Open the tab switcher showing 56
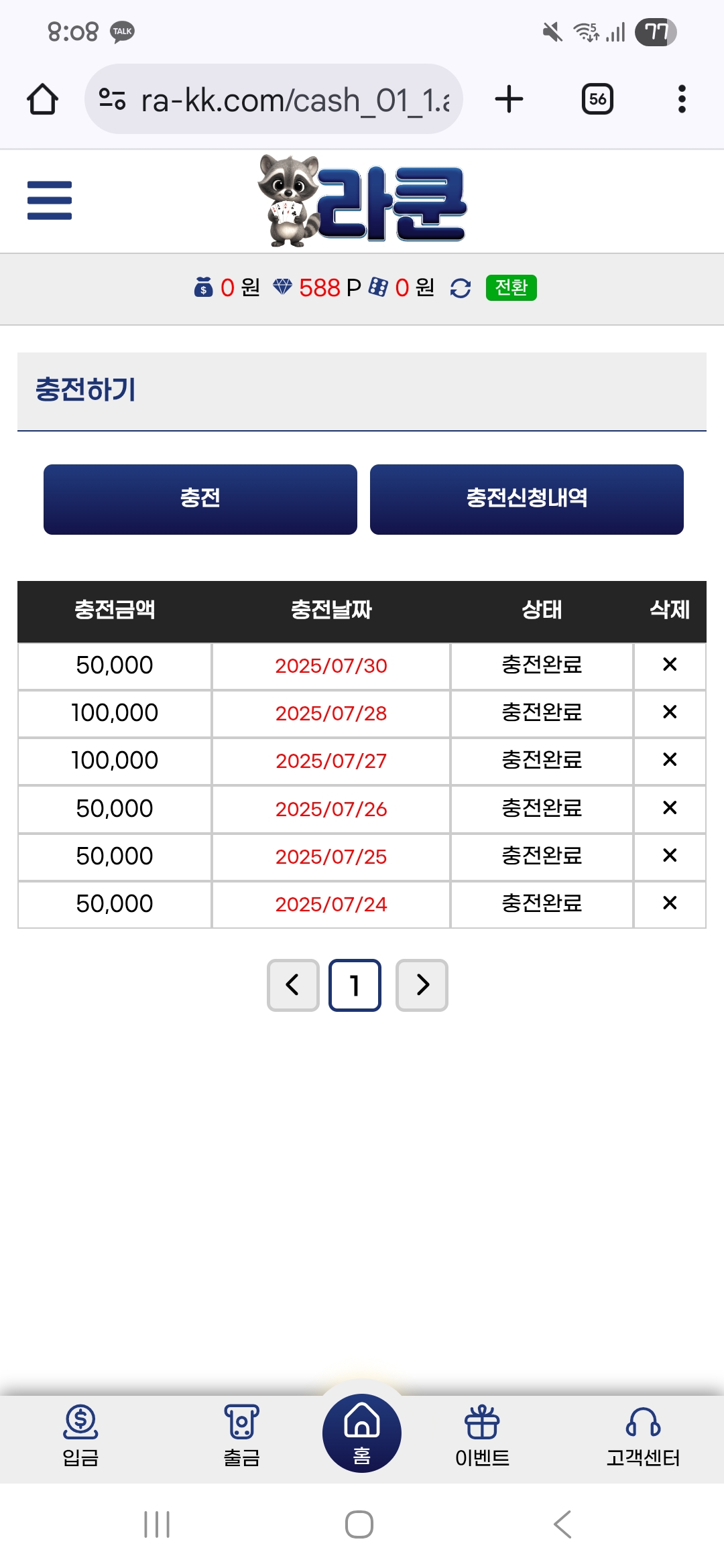 (x=597, y=99)
